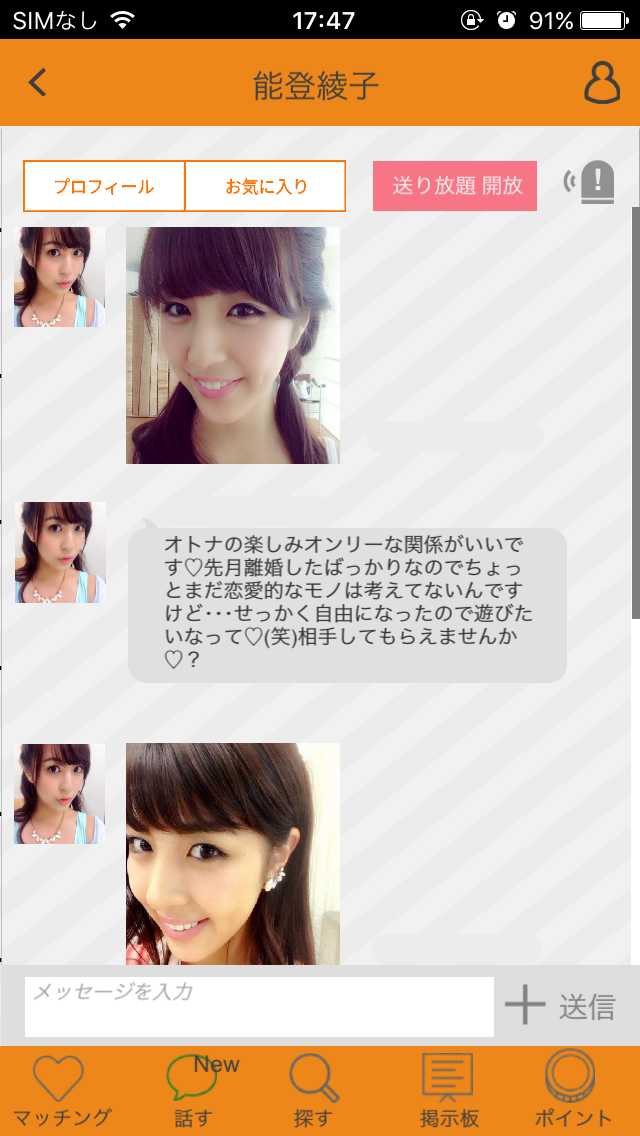Add to favorites with お気に入り
The image size is (640, 1136).
click(266, 186)
